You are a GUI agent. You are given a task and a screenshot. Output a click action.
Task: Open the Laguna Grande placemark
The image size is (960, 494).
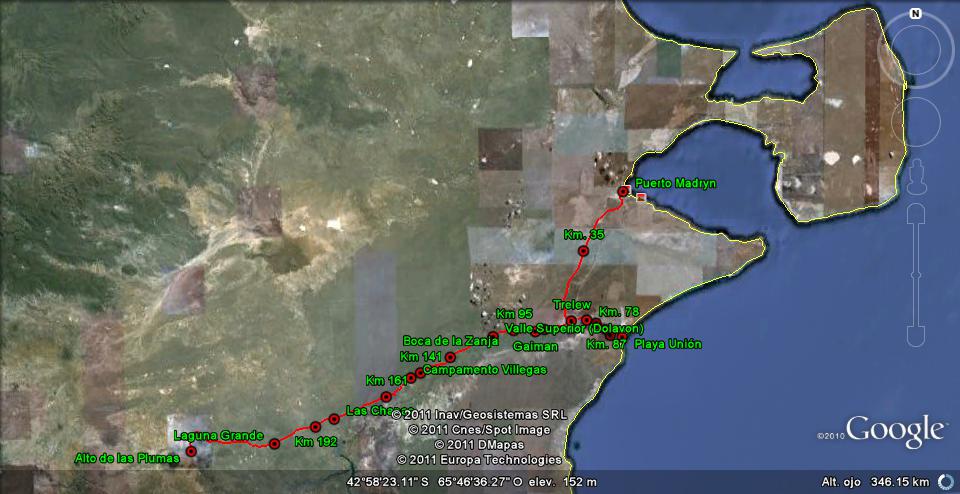[x=274, y=444]
